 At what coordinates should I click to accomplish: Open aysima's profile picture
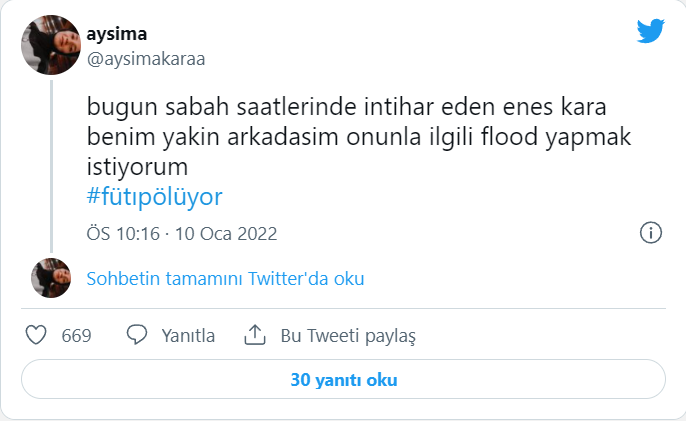tap(50, 45)
